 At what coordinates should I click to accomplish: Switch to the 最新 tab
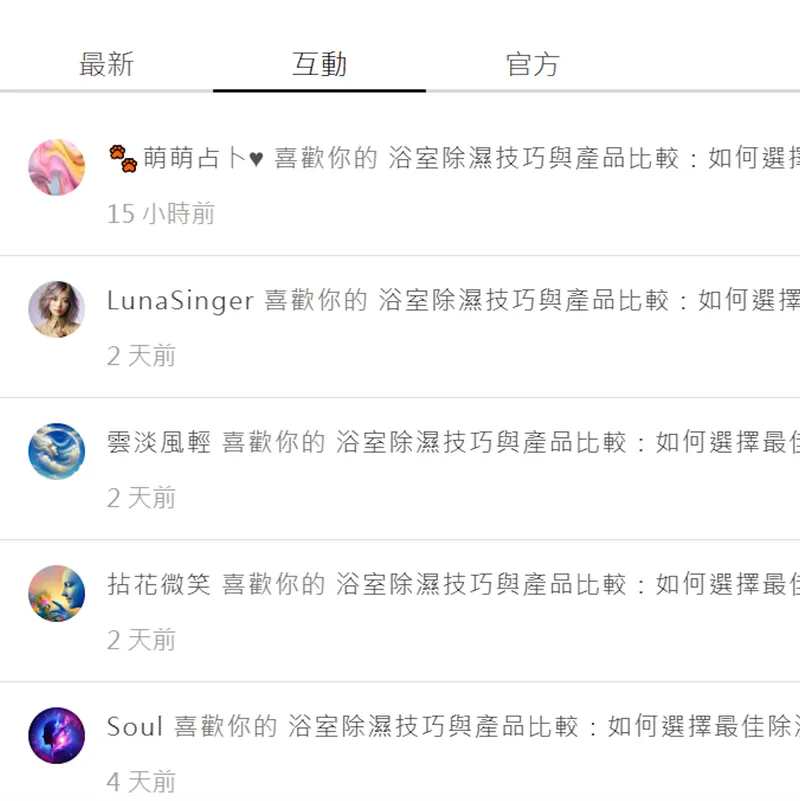click(106, 66)
